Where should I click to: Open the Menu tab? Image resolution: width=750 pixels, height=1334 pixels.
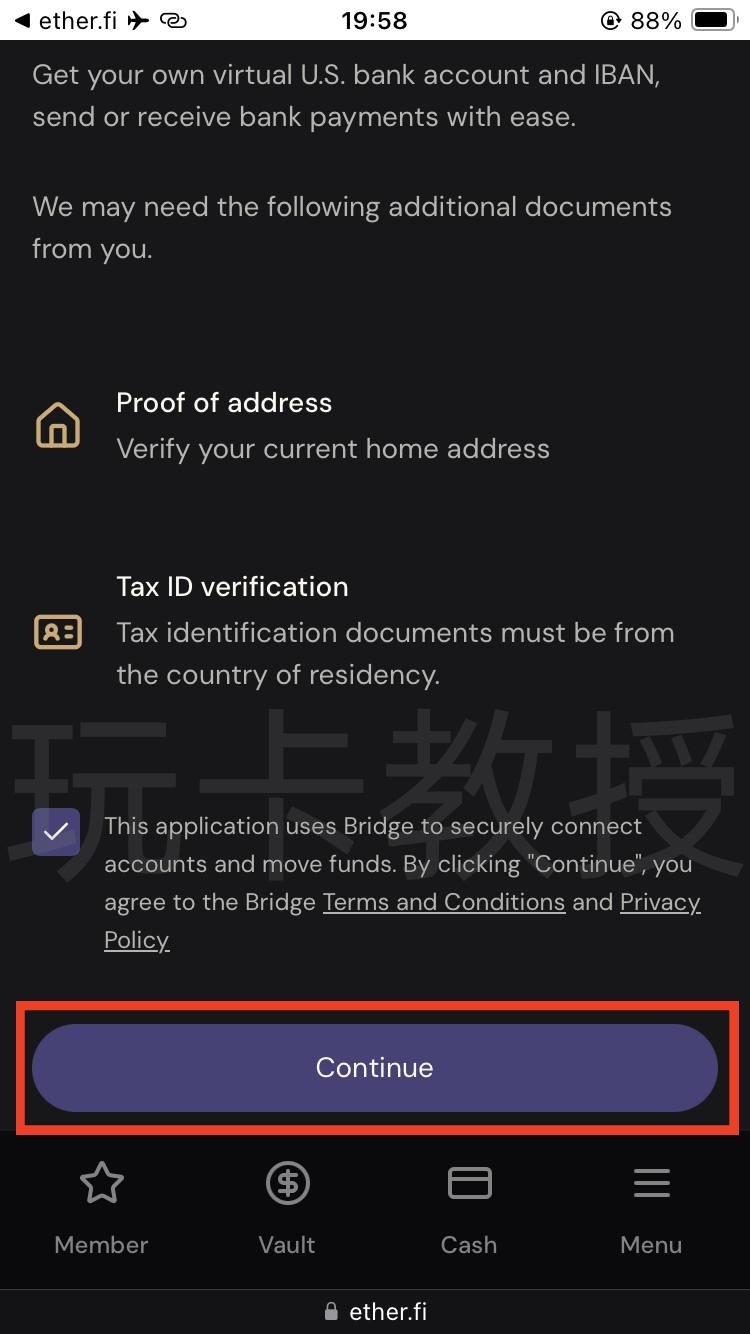click(x=651, y=1208)
